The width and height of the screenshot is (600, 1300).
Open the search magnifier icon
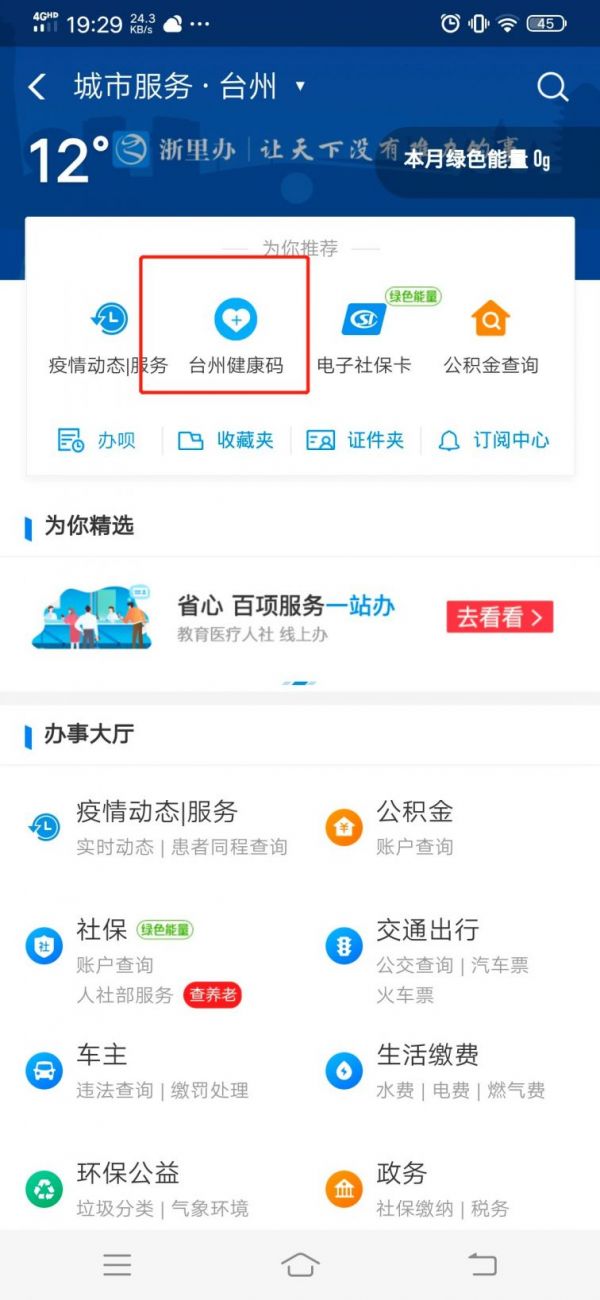click(x=553, y=87)
